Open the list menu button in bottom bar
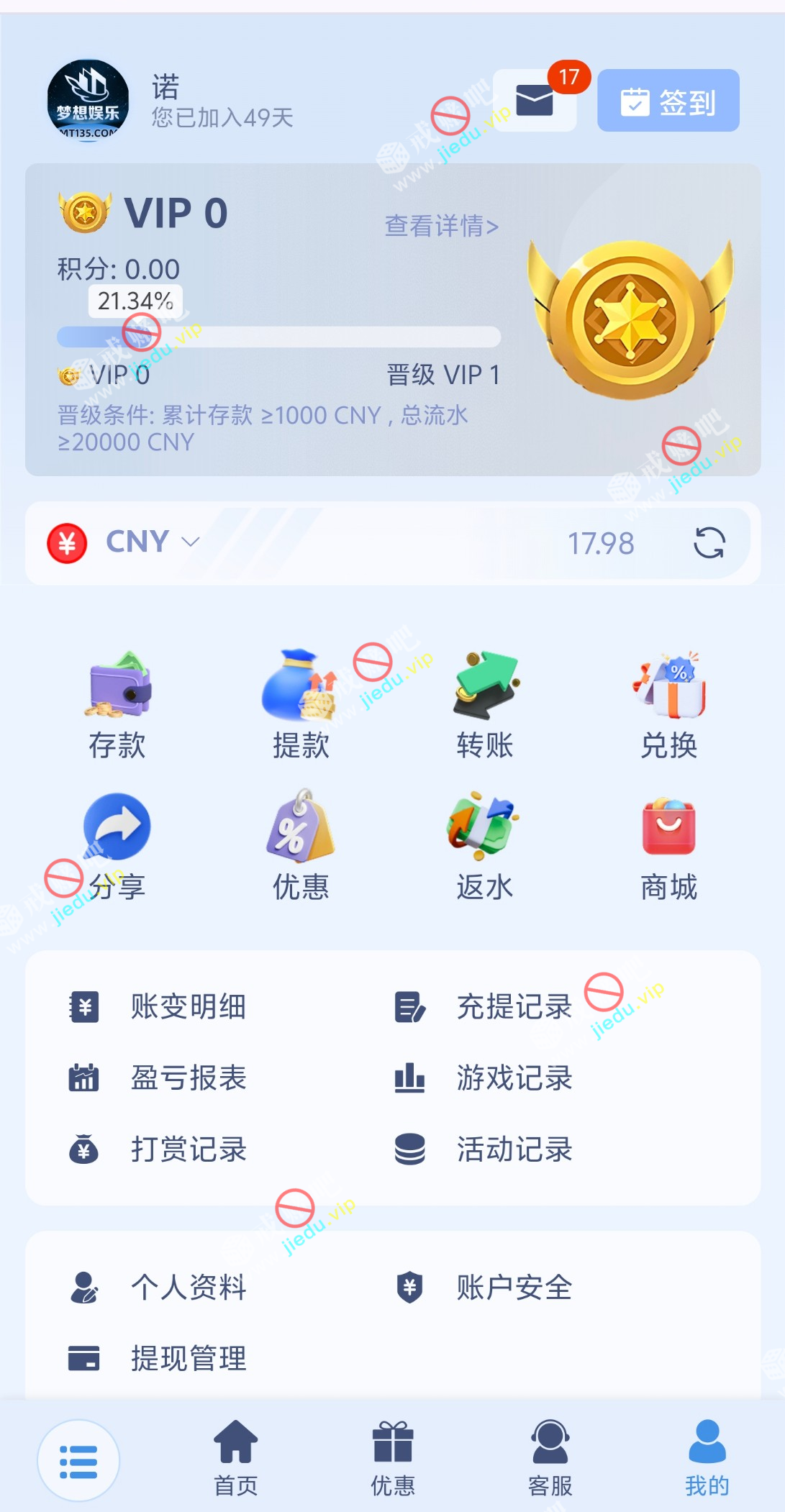Screen dimensions: 785x1512 78,1461
